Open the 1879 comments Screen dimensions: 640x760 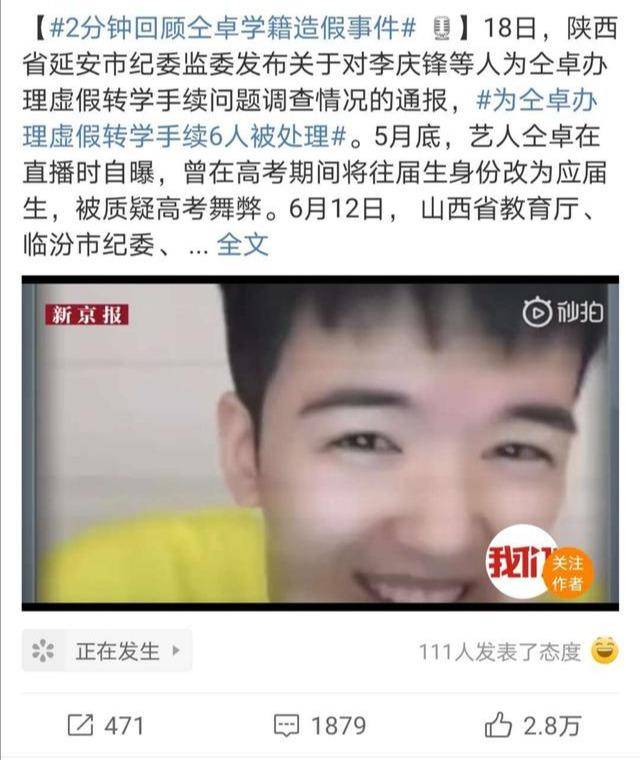(320, 725)
